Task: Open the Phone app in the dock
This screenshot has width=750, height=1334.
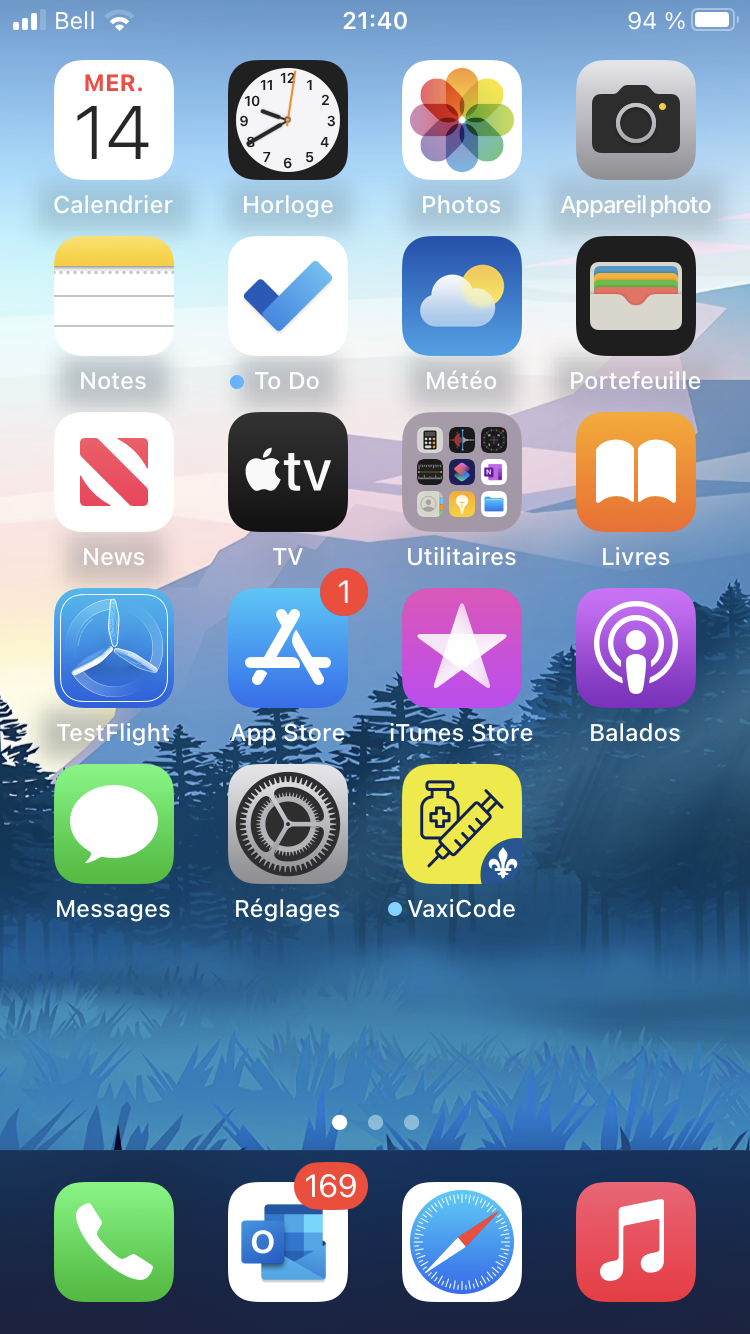Action: [x=113, y=1242]
